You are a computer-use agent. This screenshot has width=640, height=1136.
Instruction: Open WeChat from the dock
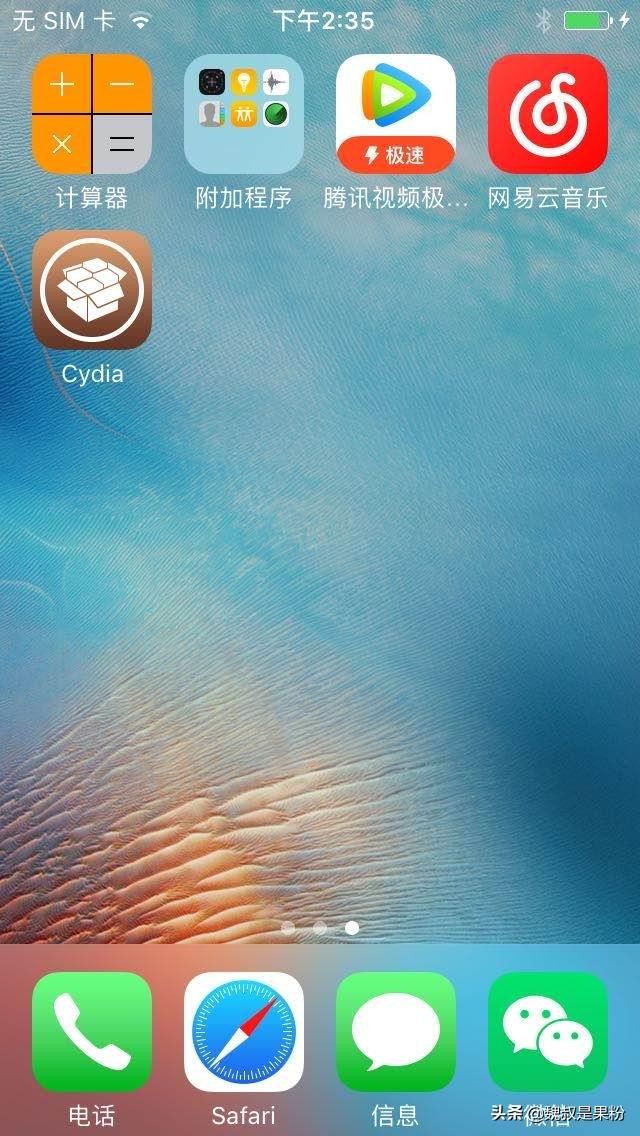click(x=548, y=1032)
